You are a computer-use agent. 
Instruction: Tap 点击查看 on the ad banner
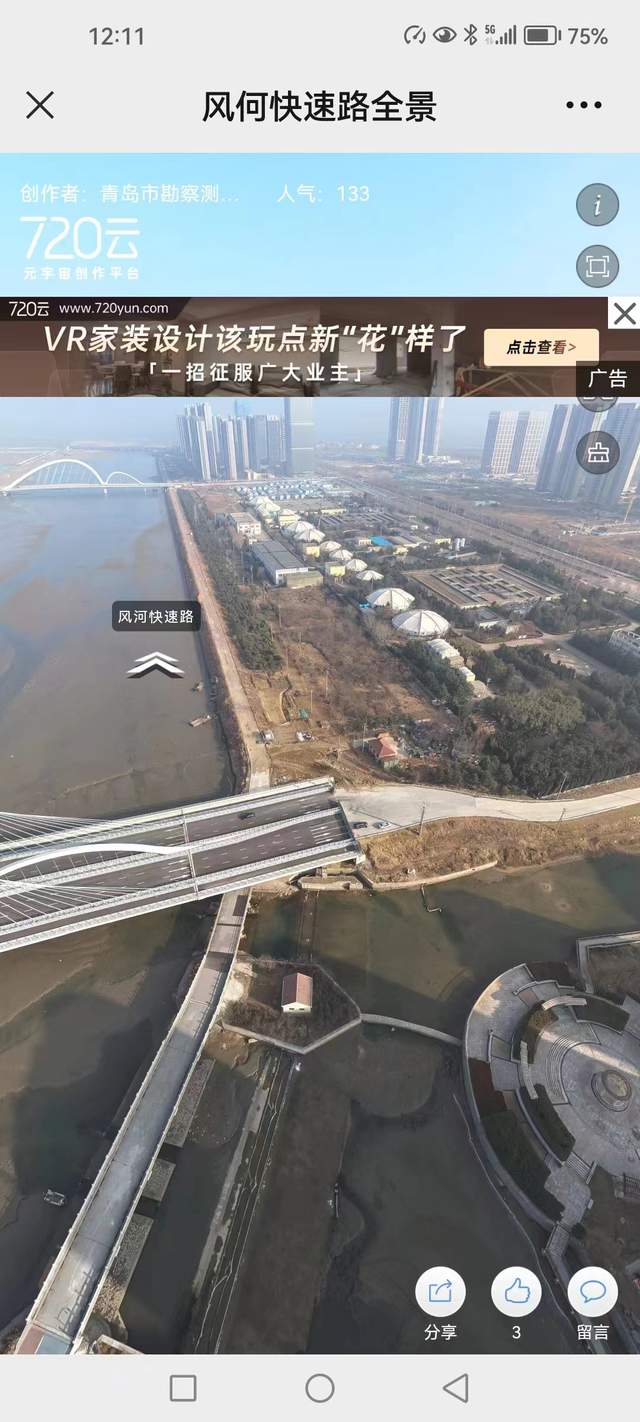point(541,347)
